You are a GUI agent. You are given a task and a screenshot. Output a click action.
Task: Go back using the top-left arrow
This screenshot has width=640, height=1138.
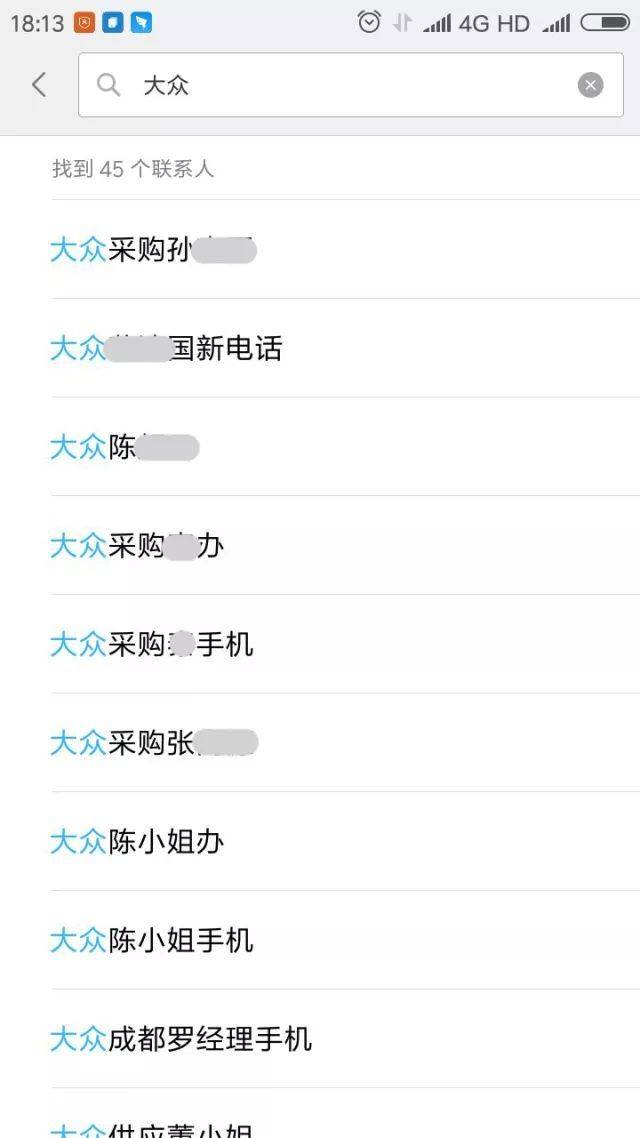[x=39, y=85]
